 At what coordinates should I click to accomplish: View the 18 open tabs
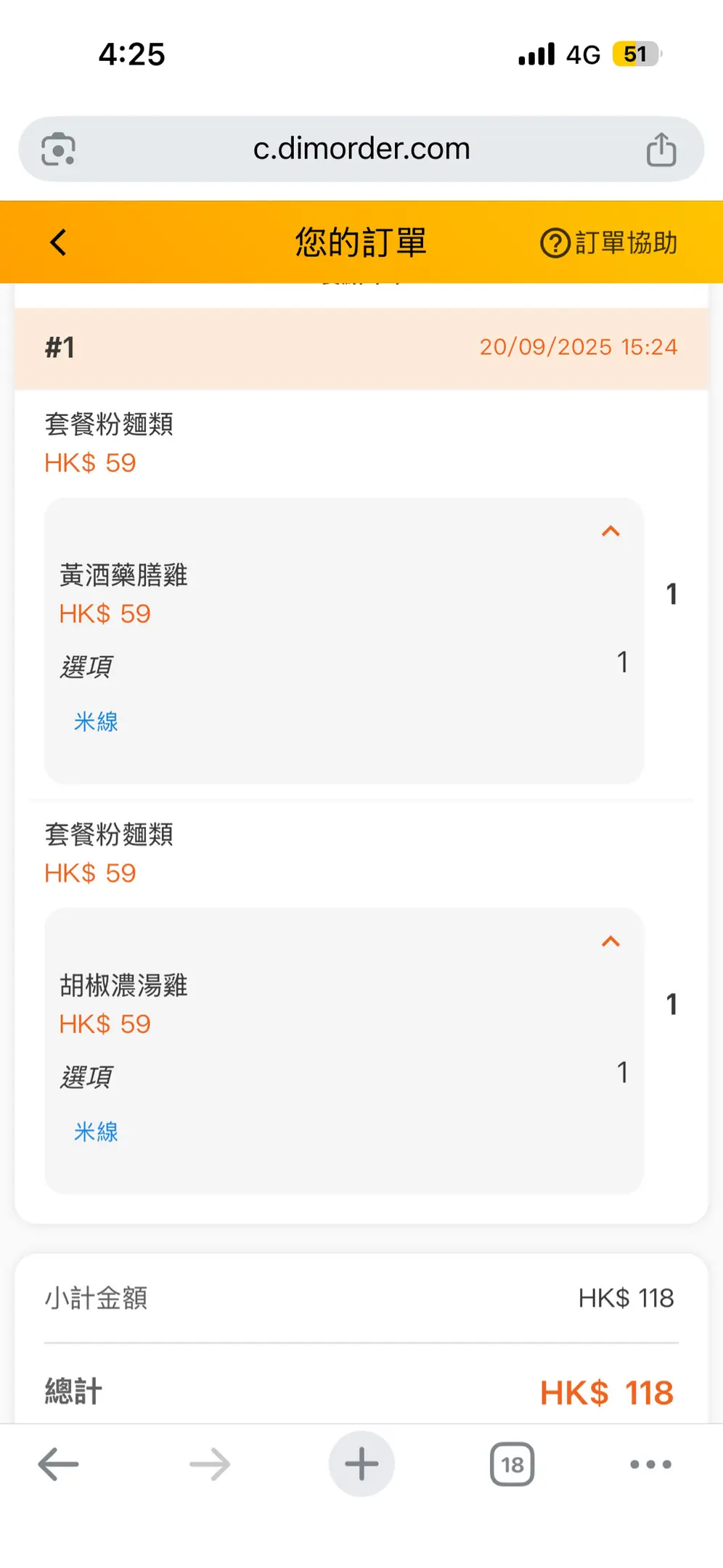click(512, 1464)
